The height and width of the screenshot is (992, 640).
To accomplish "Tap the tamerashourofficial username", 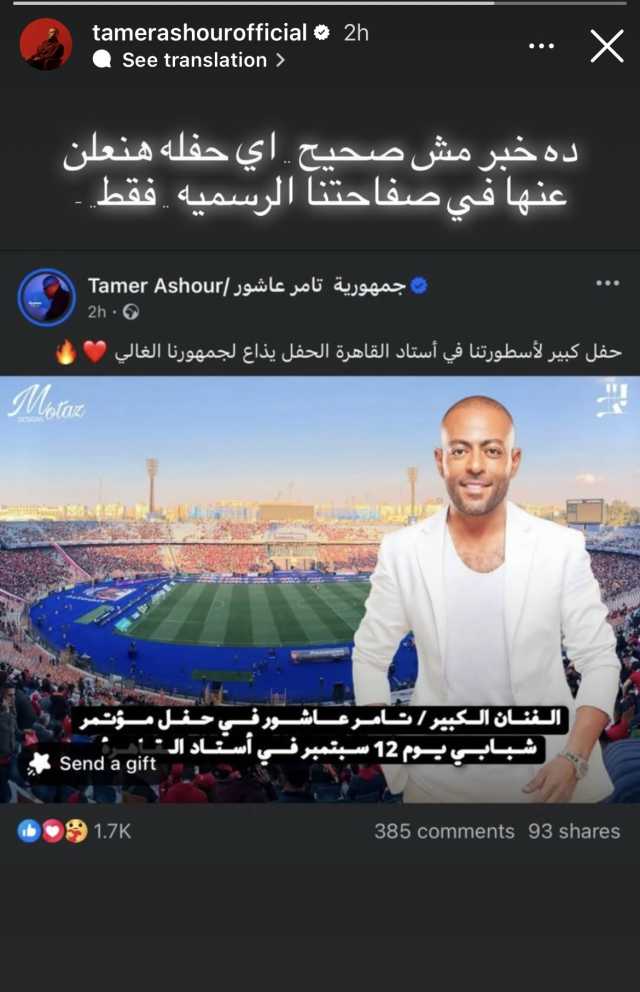I will 199,32.
